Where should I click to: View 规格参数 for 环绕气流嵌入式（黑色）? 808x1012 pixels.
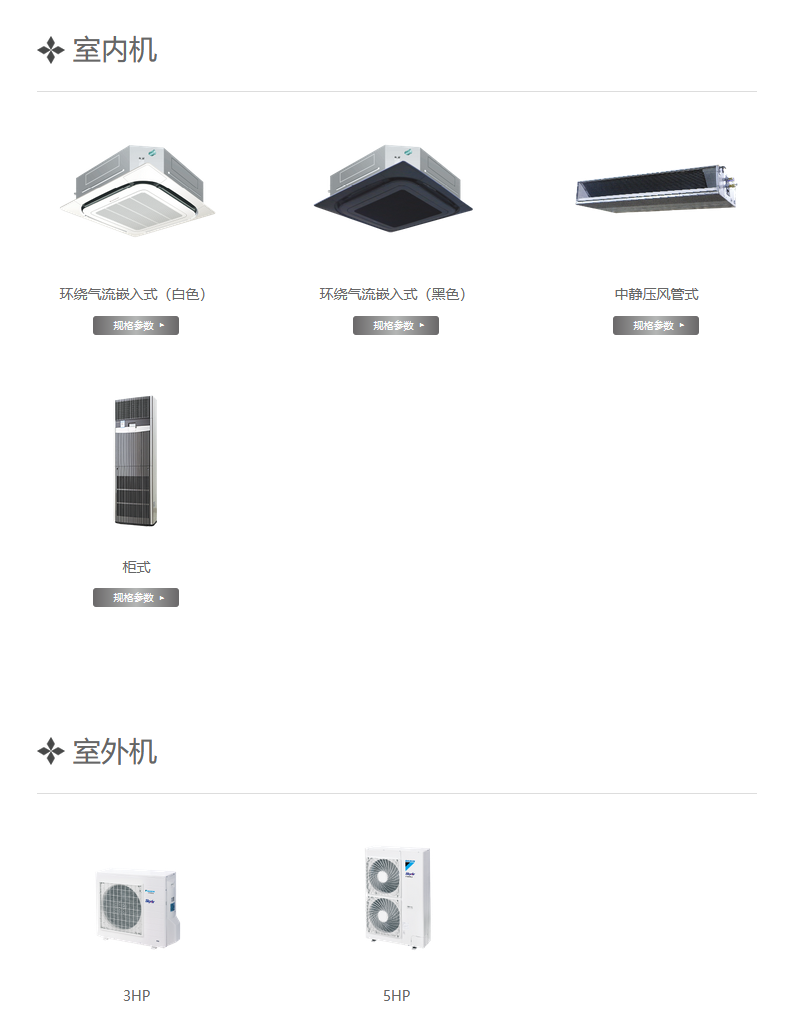[x=396, y=325]
